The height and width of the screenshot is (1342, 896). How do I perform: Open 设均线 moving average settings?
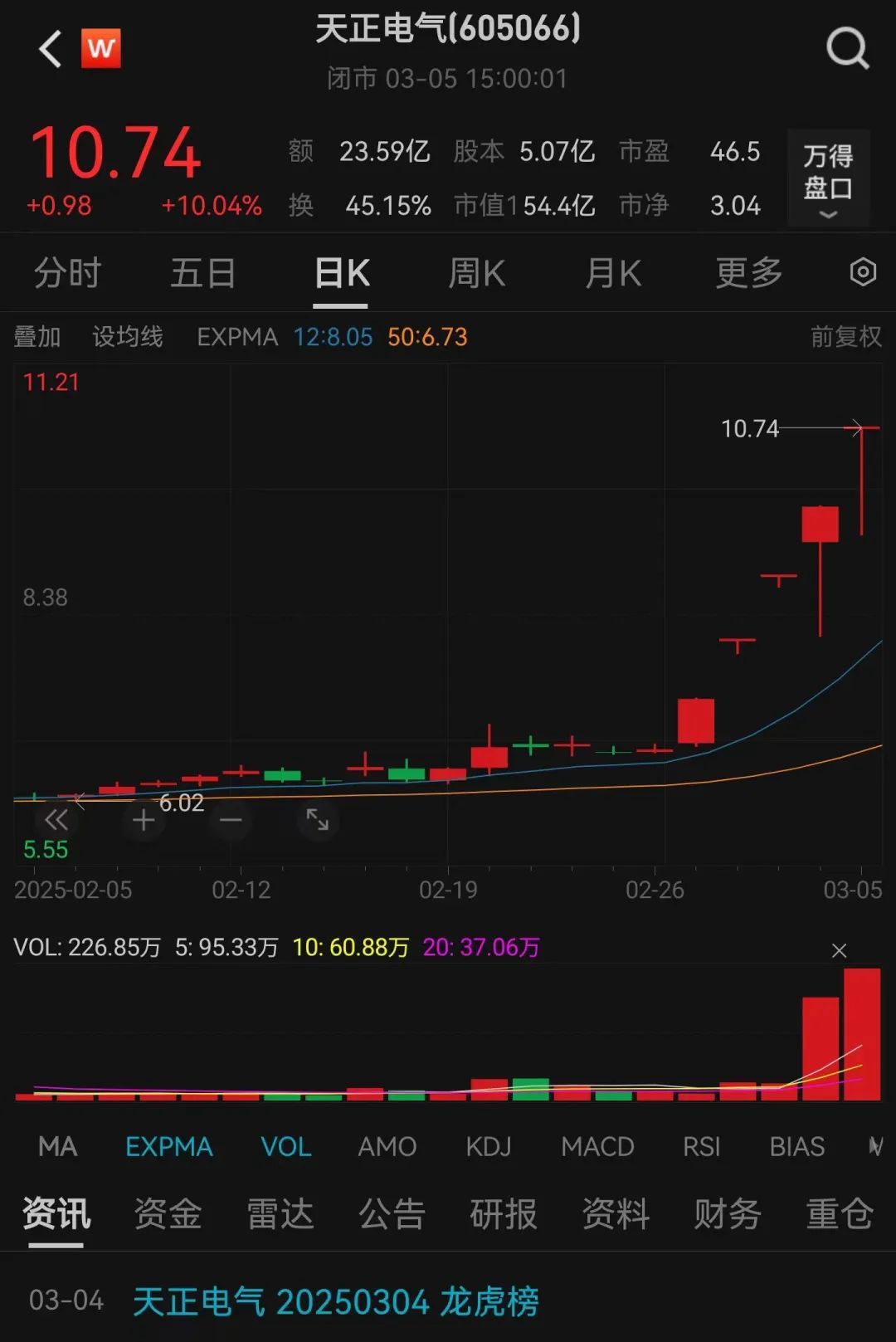[x=127, y=337]
